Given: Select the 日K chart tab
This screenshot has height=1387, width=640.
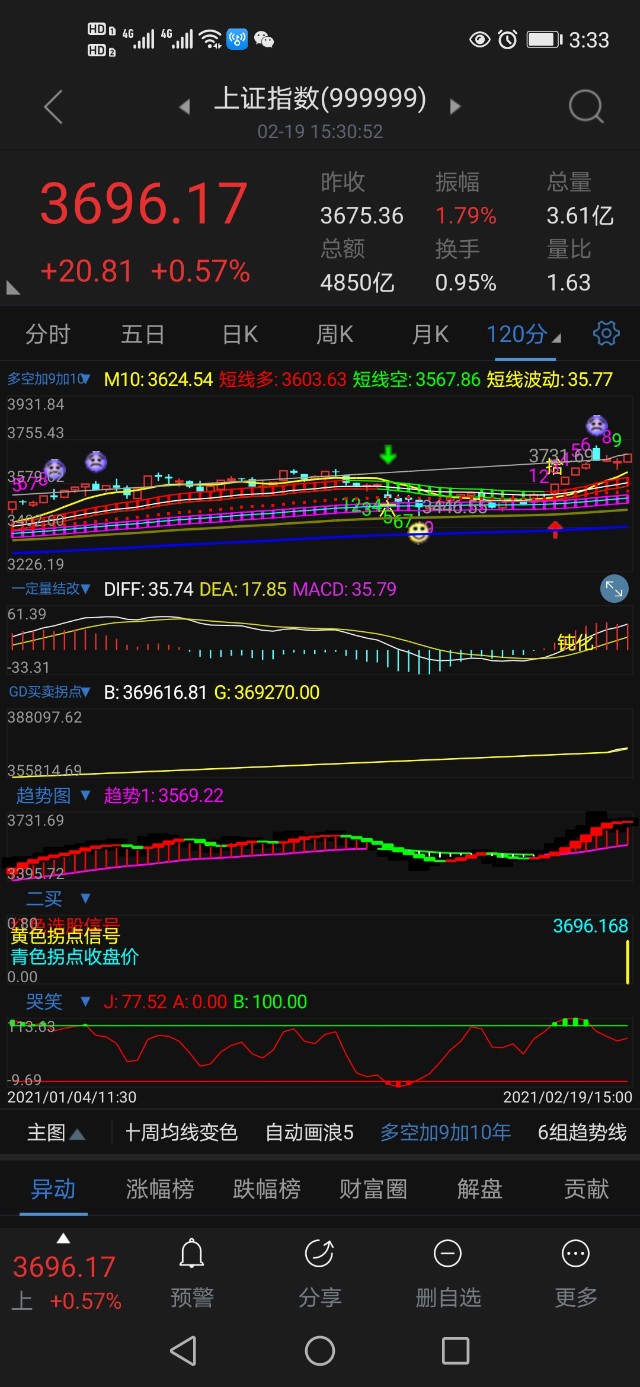Looking at the screenshot, I should coord(239,334).
